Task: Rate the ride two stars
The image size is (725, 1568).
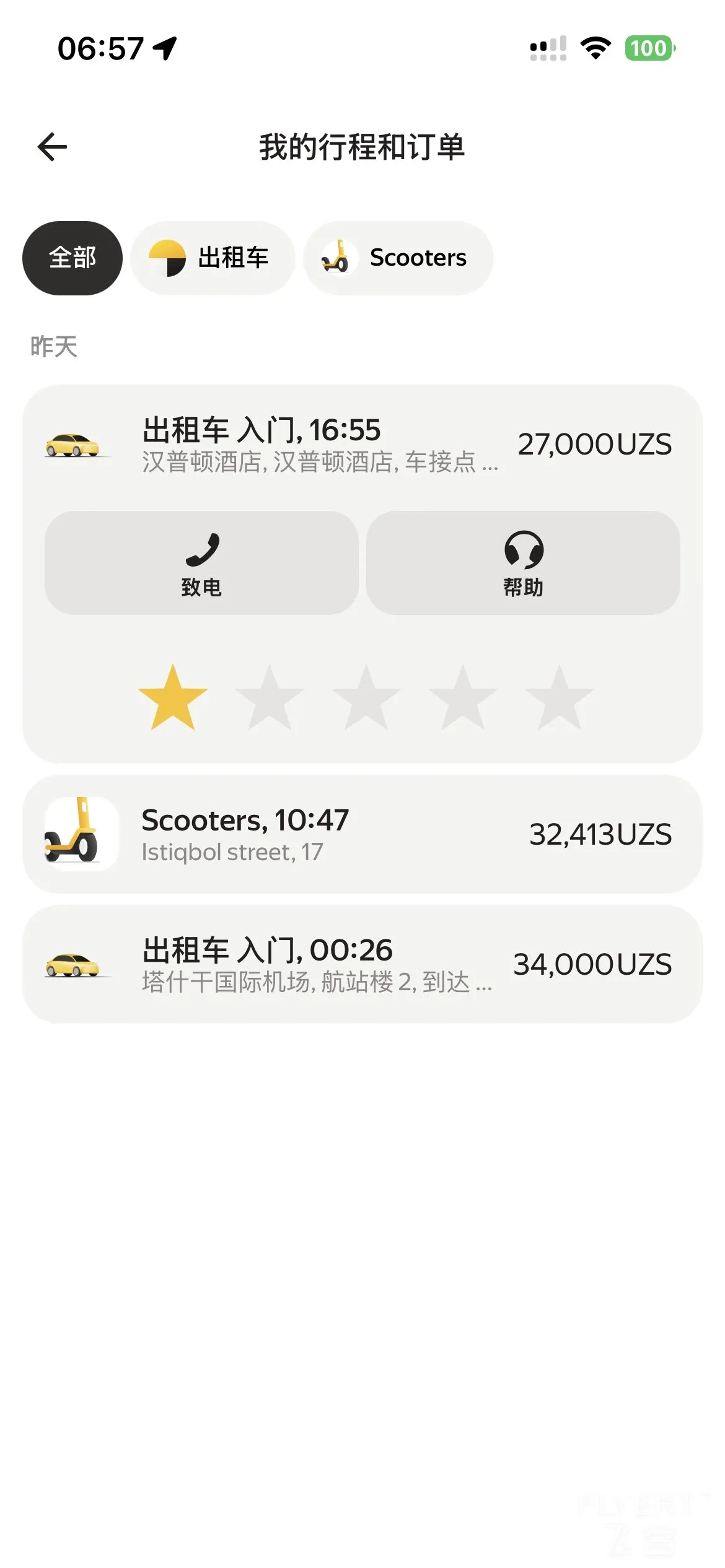Action: pos(270,698)
